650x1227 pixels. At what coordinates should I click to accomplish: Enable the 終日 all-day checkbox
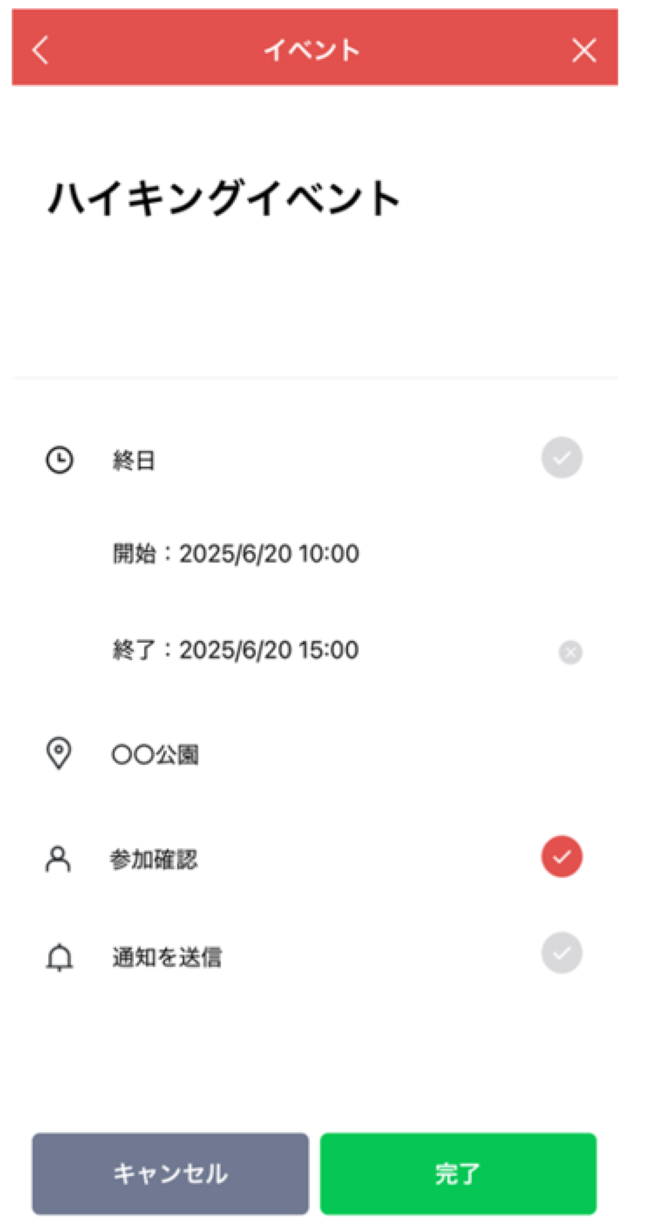click(562, 458)
